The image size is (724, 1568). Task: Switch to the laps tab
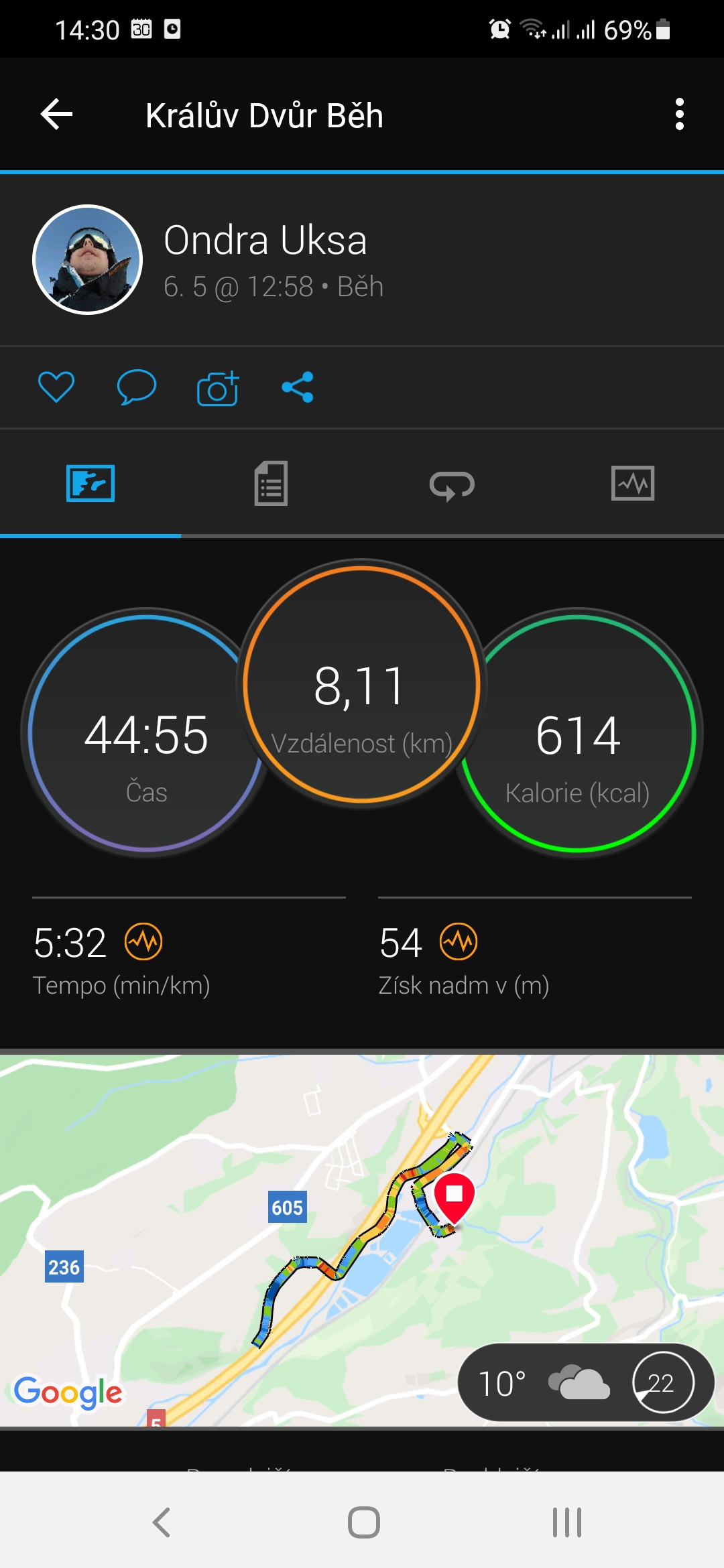[452, 484]
